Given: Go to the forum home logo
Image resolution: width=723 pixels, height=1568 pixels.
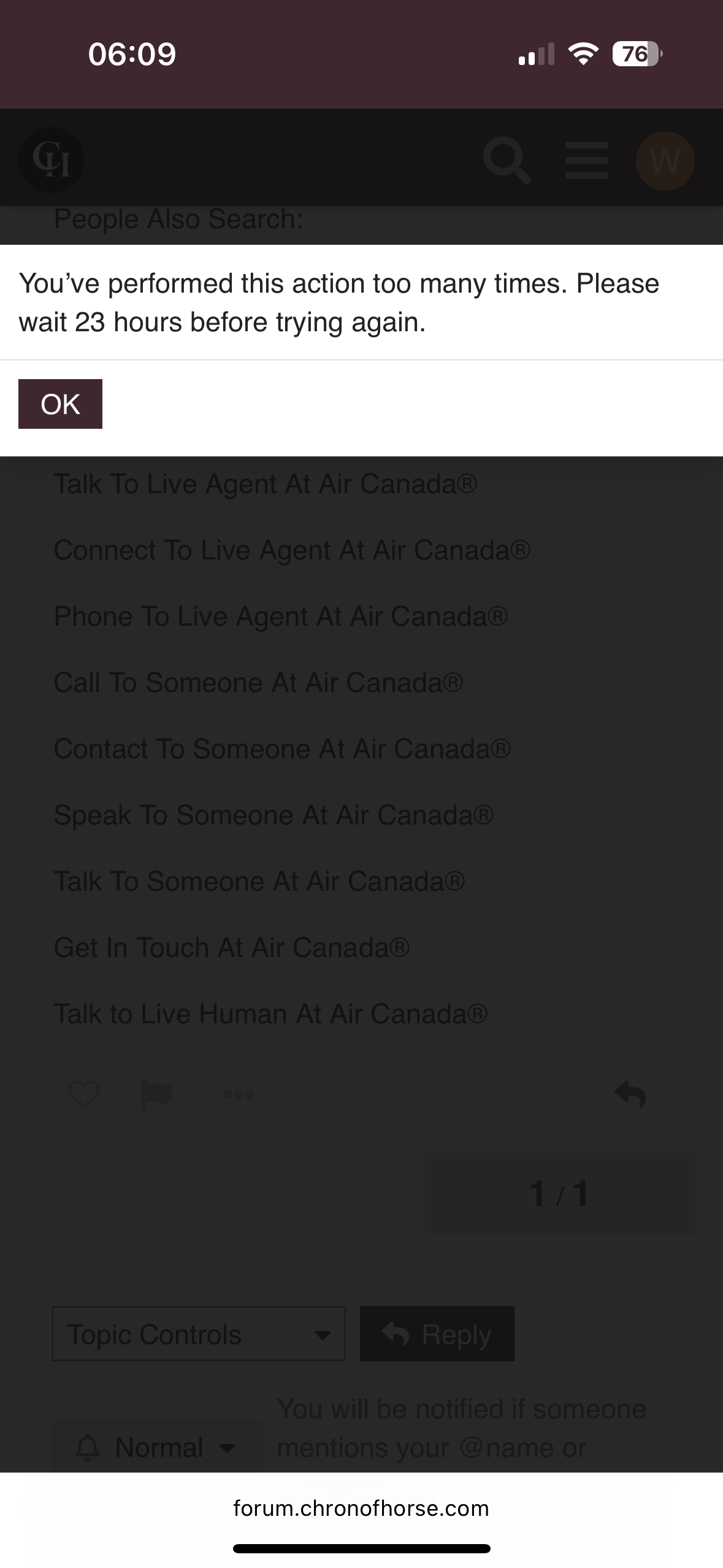Looking at the screenshot, I should point(52,160).
